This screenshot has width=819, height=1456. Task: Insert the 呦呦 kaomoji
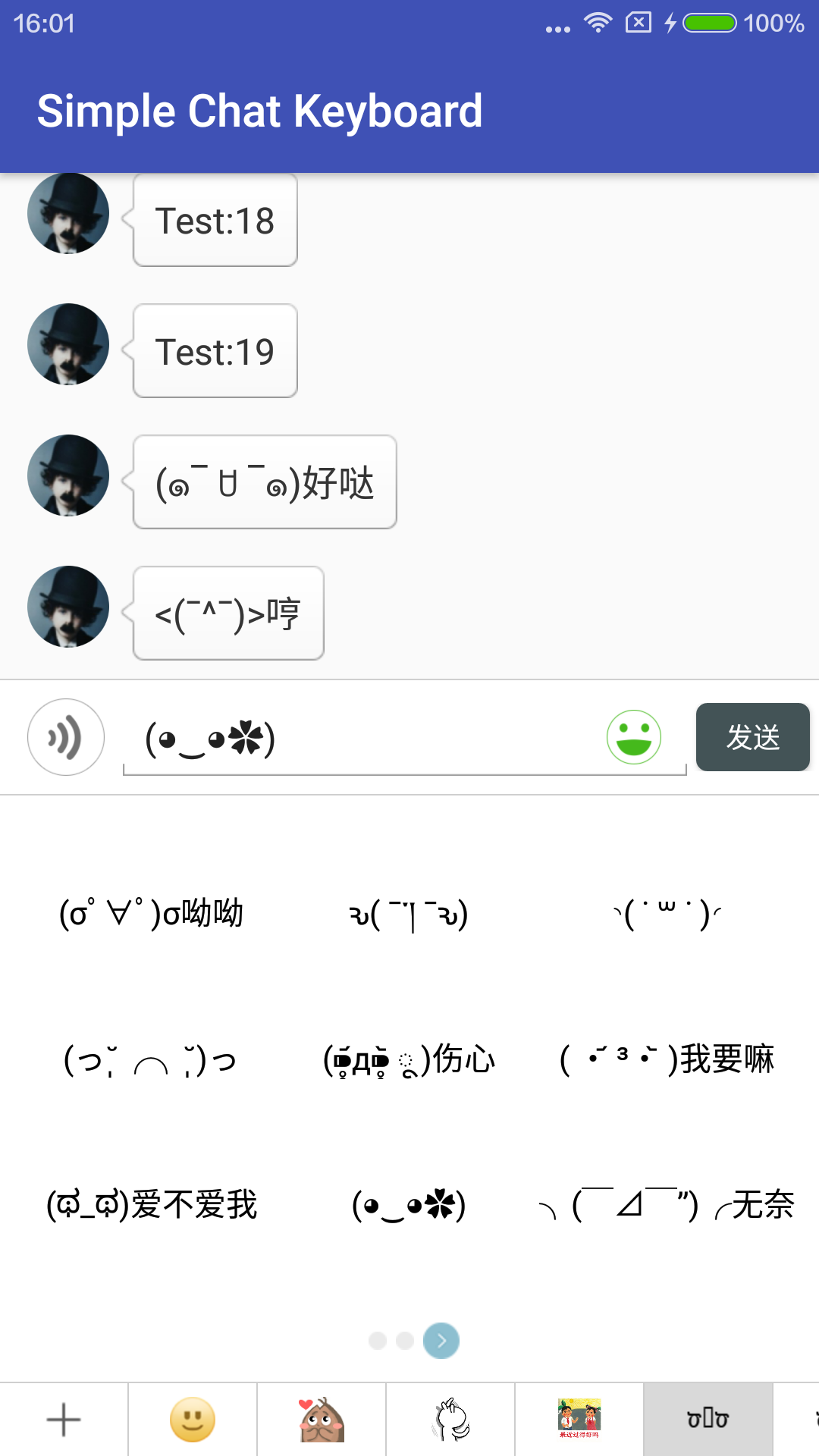coord(151,913)
